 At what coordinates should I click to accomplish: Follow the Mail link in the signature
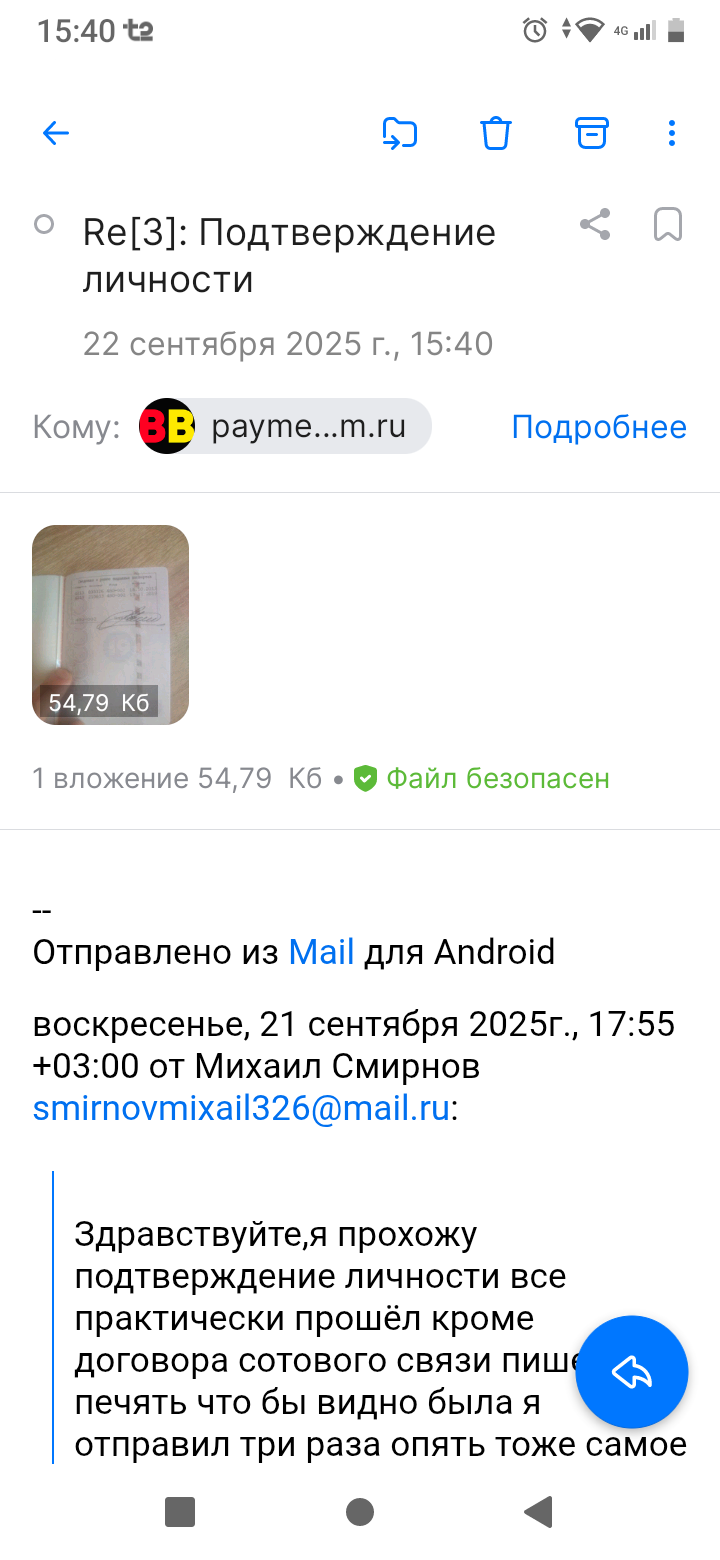(x=321, y=951)
